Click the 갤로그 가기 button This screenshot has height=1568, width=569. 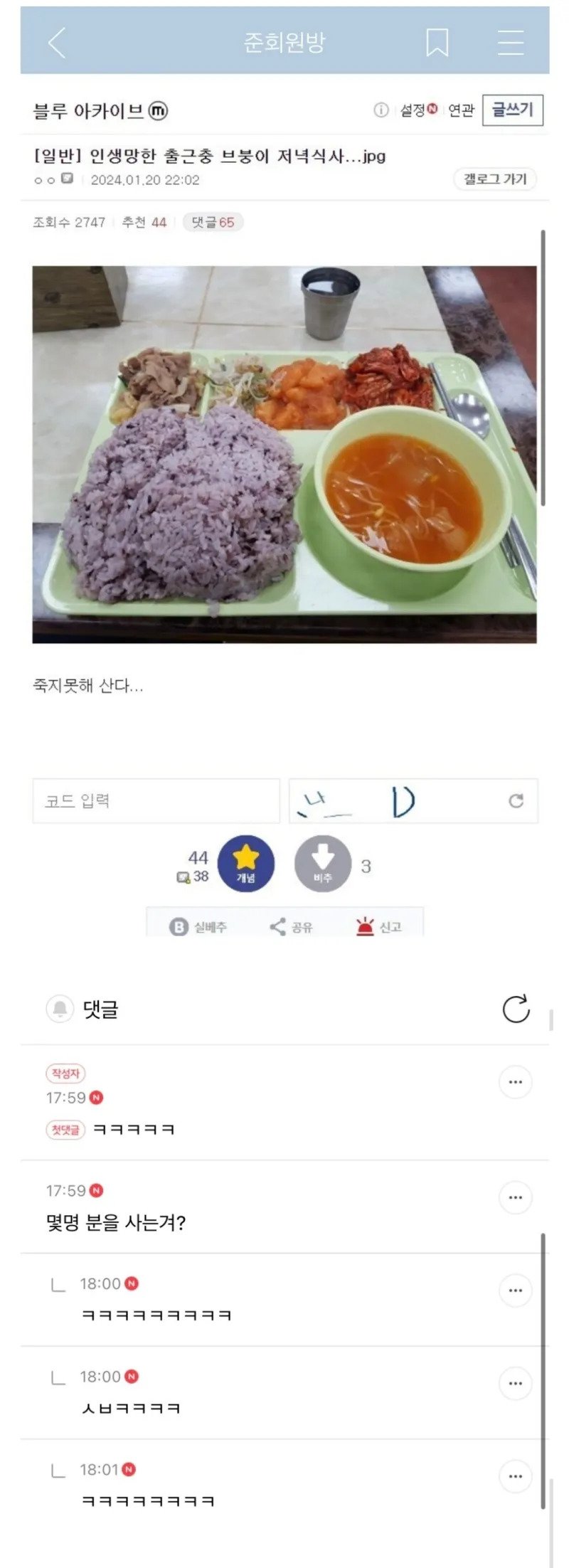pos(496,179)
